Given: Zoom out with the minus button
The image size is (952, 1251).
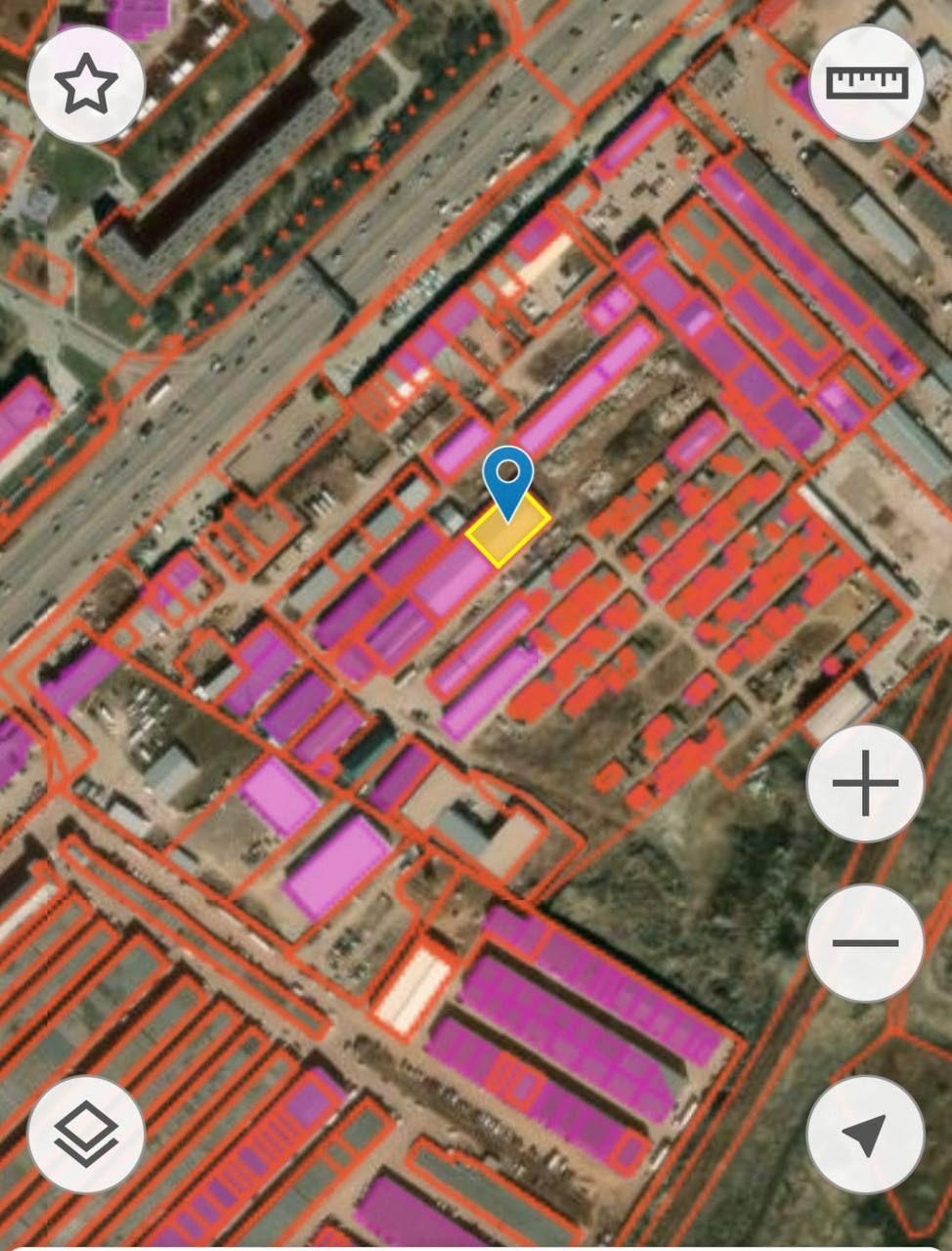Looking at the screenshot, I should (x=865, y=943).
